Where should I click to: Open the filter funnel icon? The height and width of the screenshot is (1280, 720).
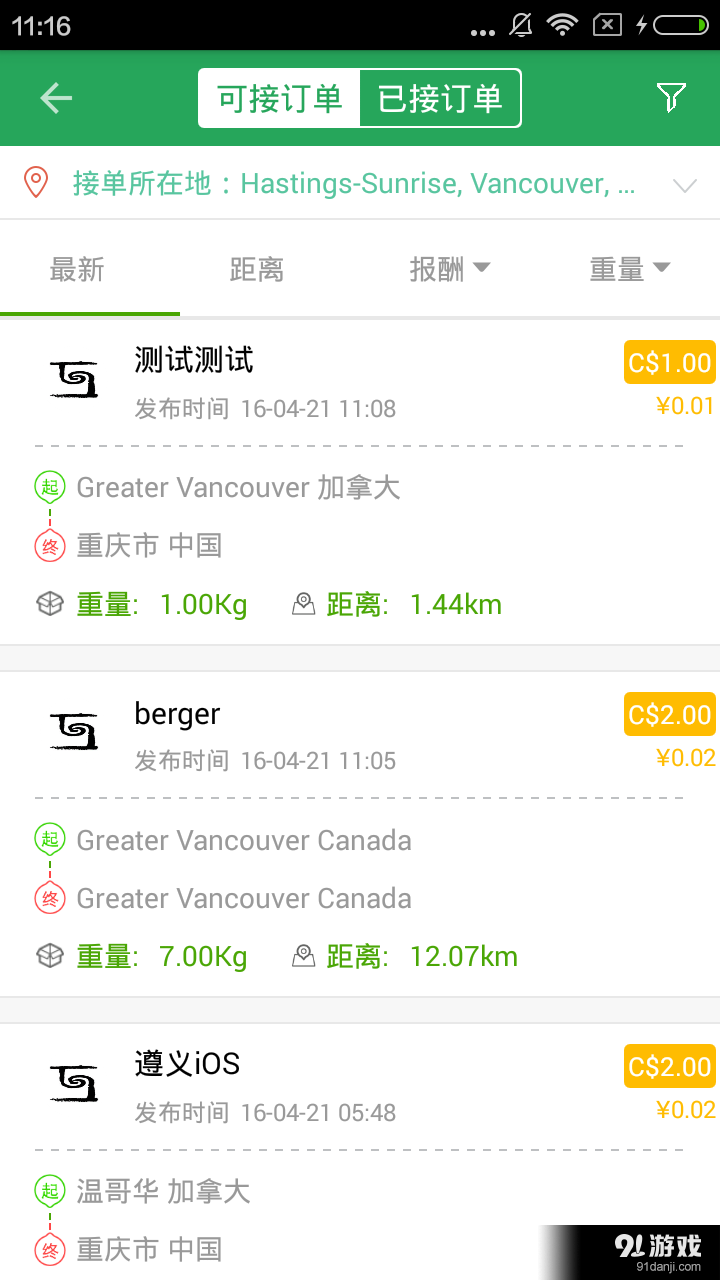click(672, 97)
